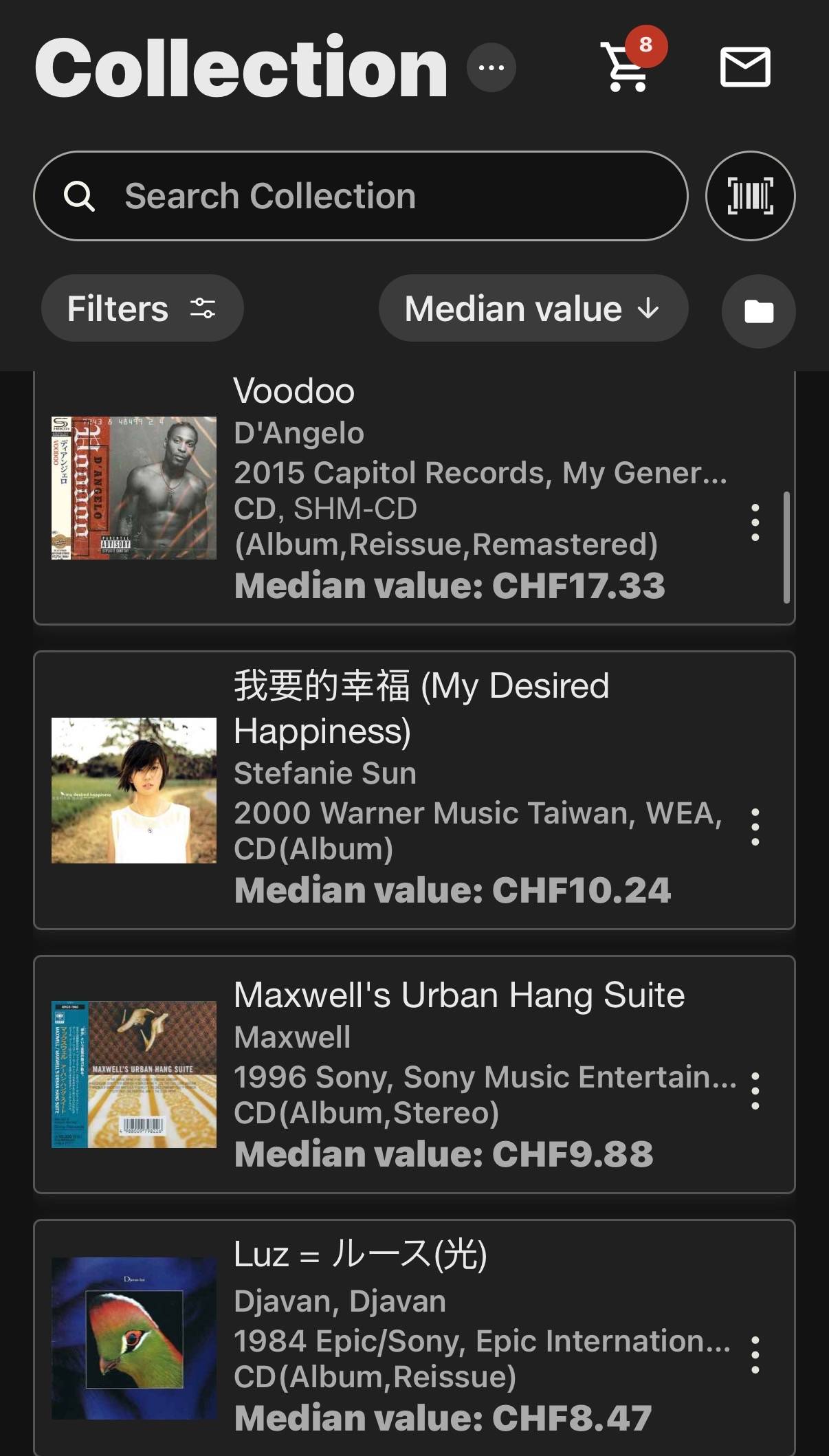Open the more options button beside Collection

[491, 67]
